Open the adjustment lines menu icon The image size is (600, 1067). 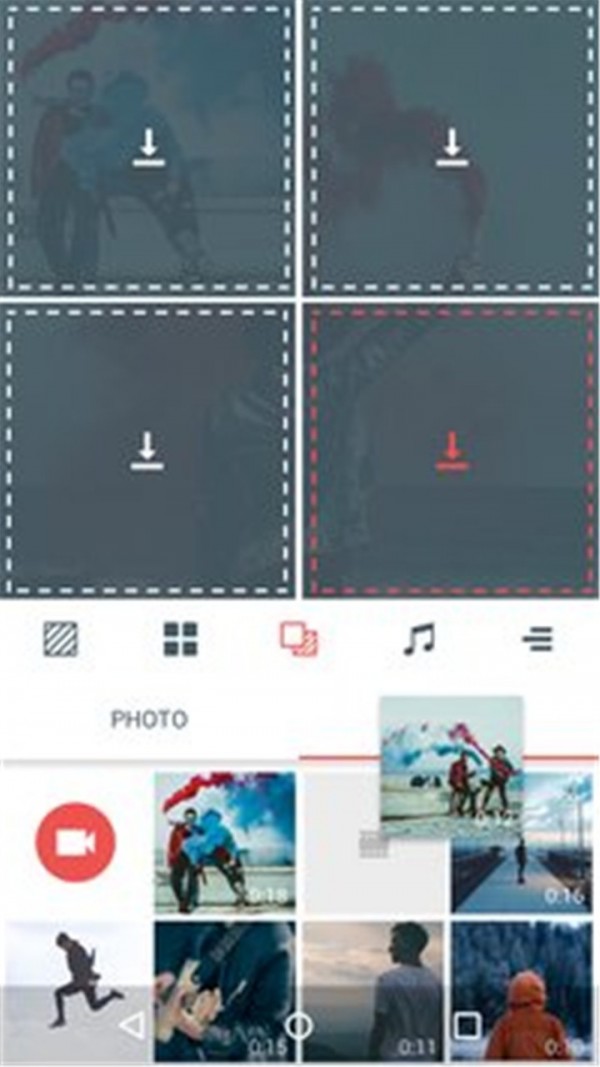coord(537,638)
